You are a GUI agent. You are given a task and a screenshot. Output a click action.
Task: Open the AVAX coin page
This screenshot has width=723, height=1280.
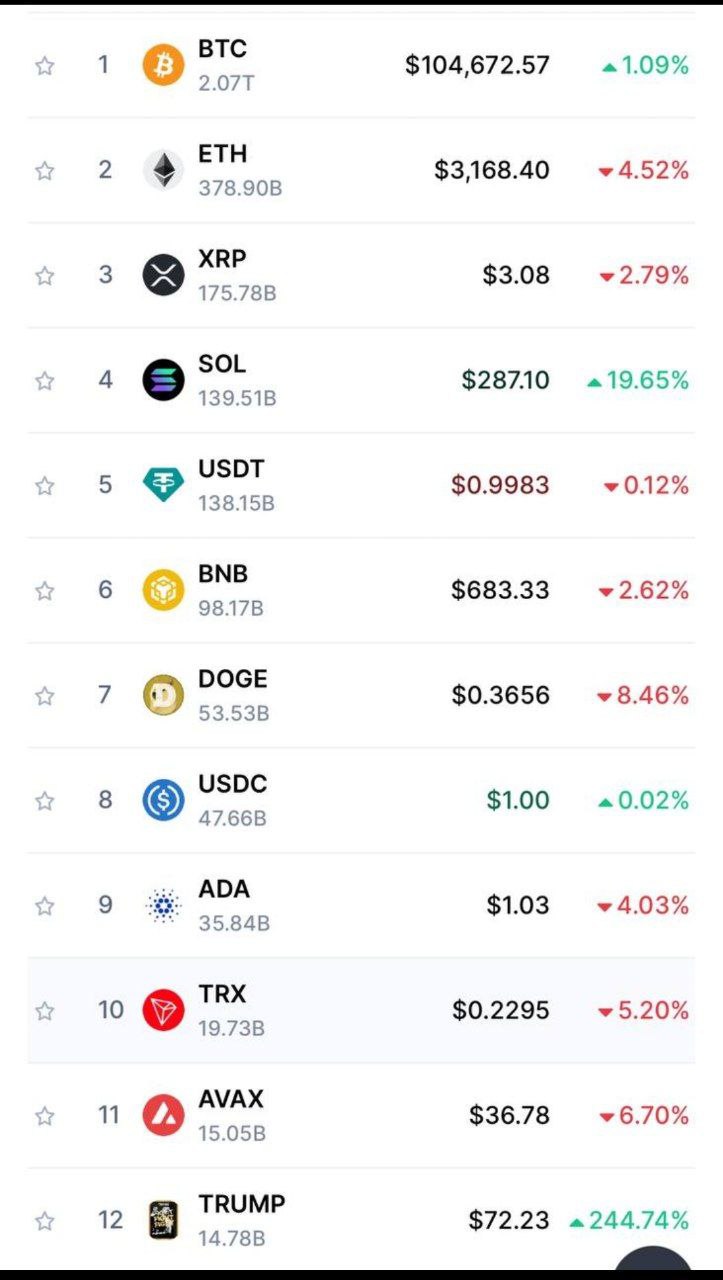pyautogui.click(x=361, y=1115)
